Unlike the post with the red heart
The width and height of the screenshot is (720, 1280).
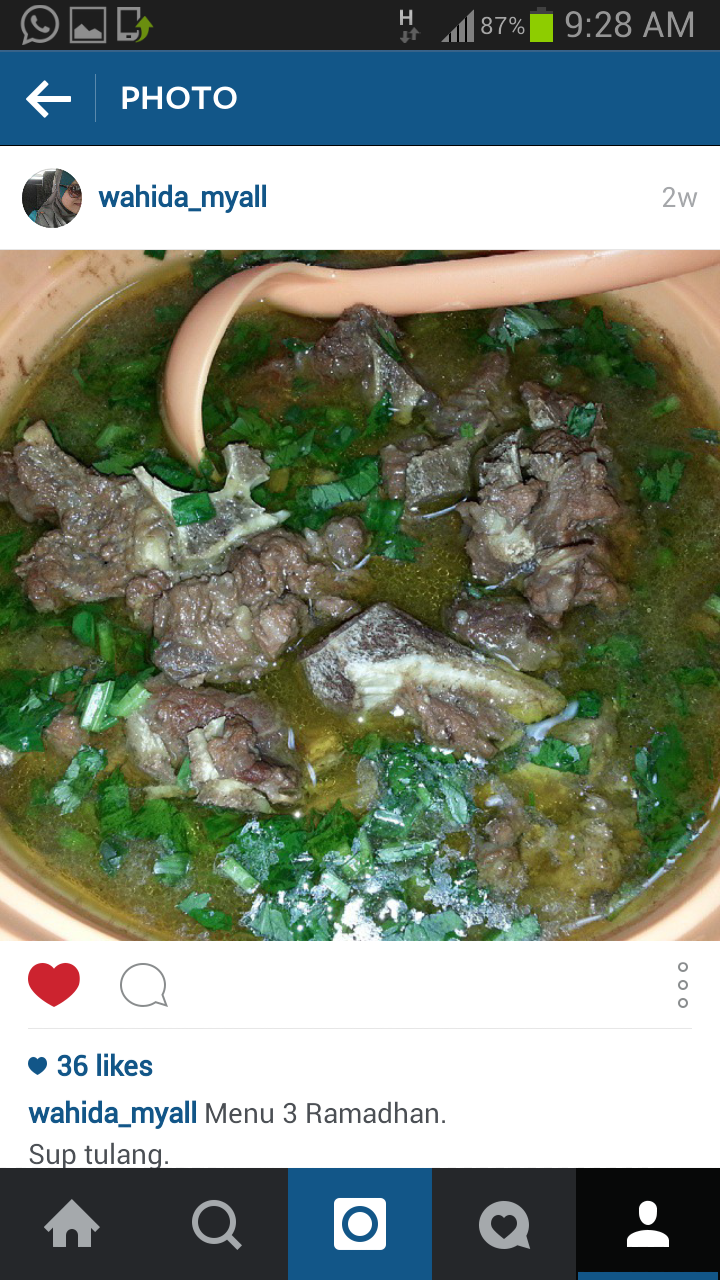54,985
